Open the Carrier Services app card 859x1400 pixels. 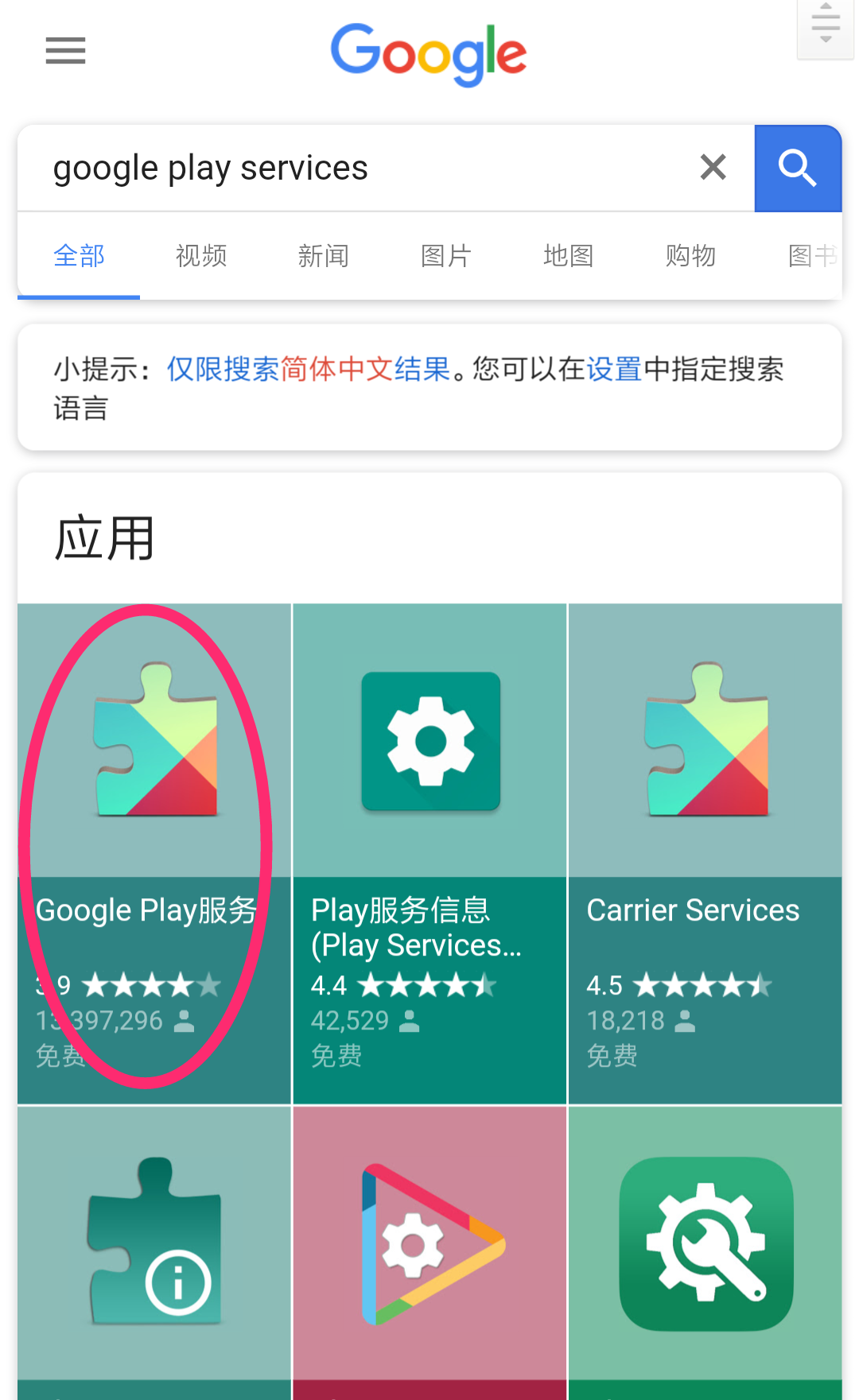705,853
